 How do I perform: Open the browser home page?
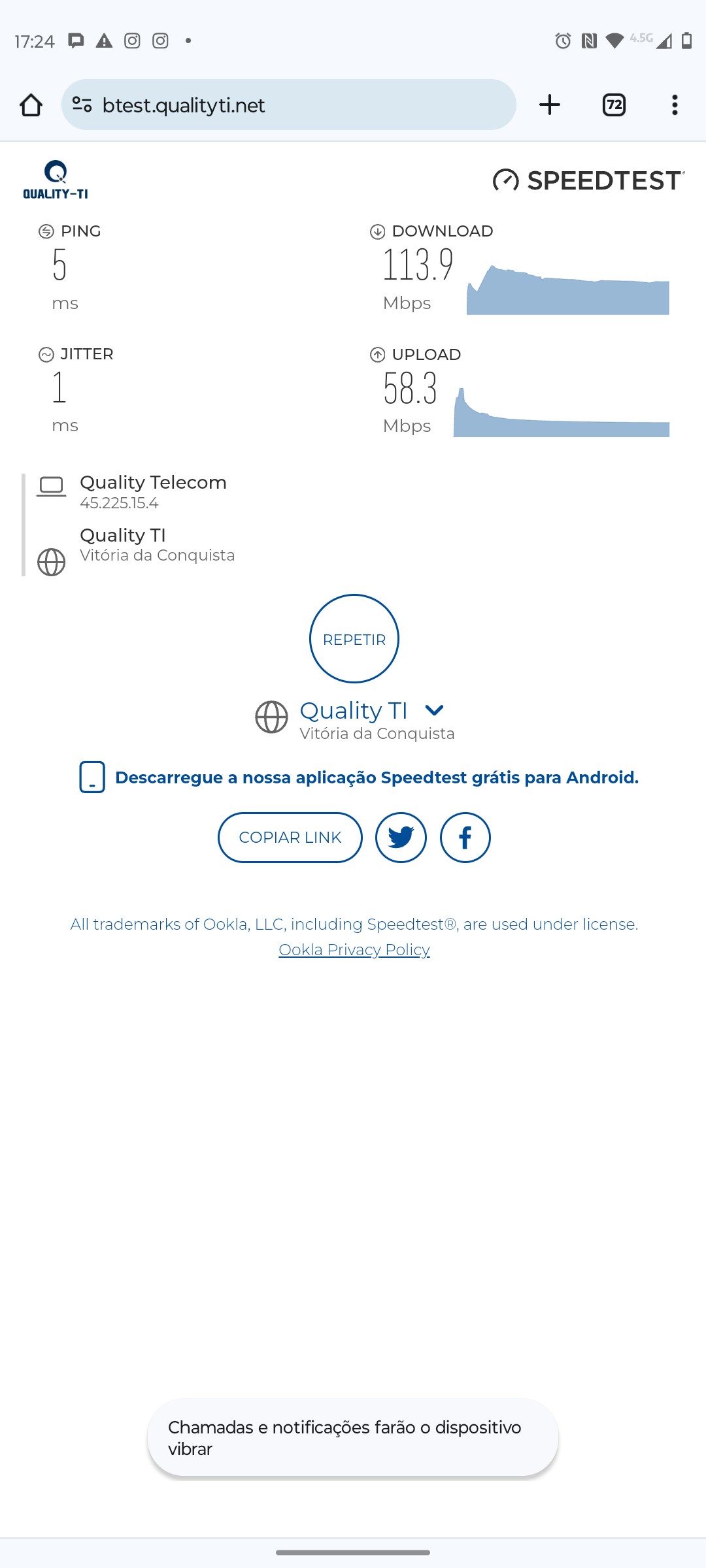31,105
